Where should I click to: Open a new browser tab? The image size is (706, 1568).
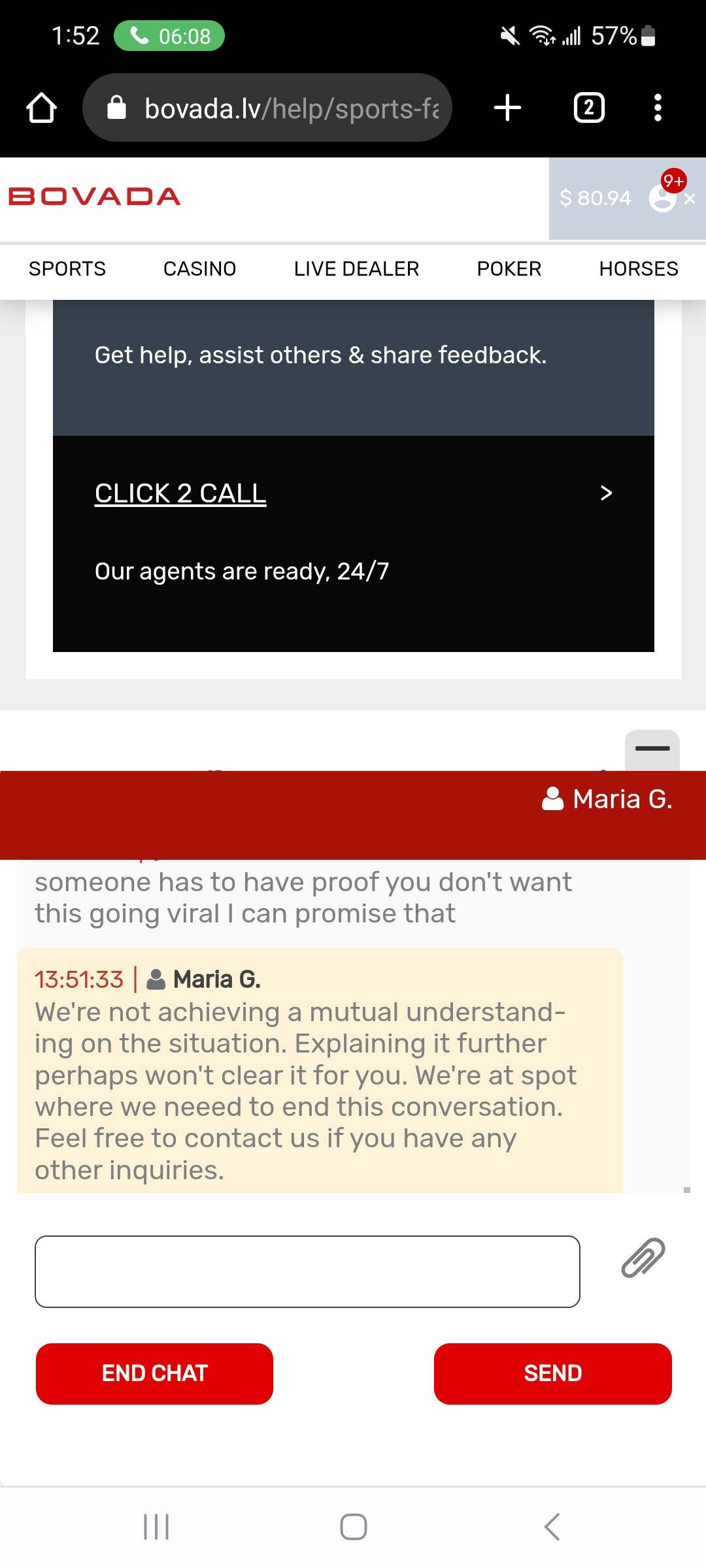tap(507, 108)
